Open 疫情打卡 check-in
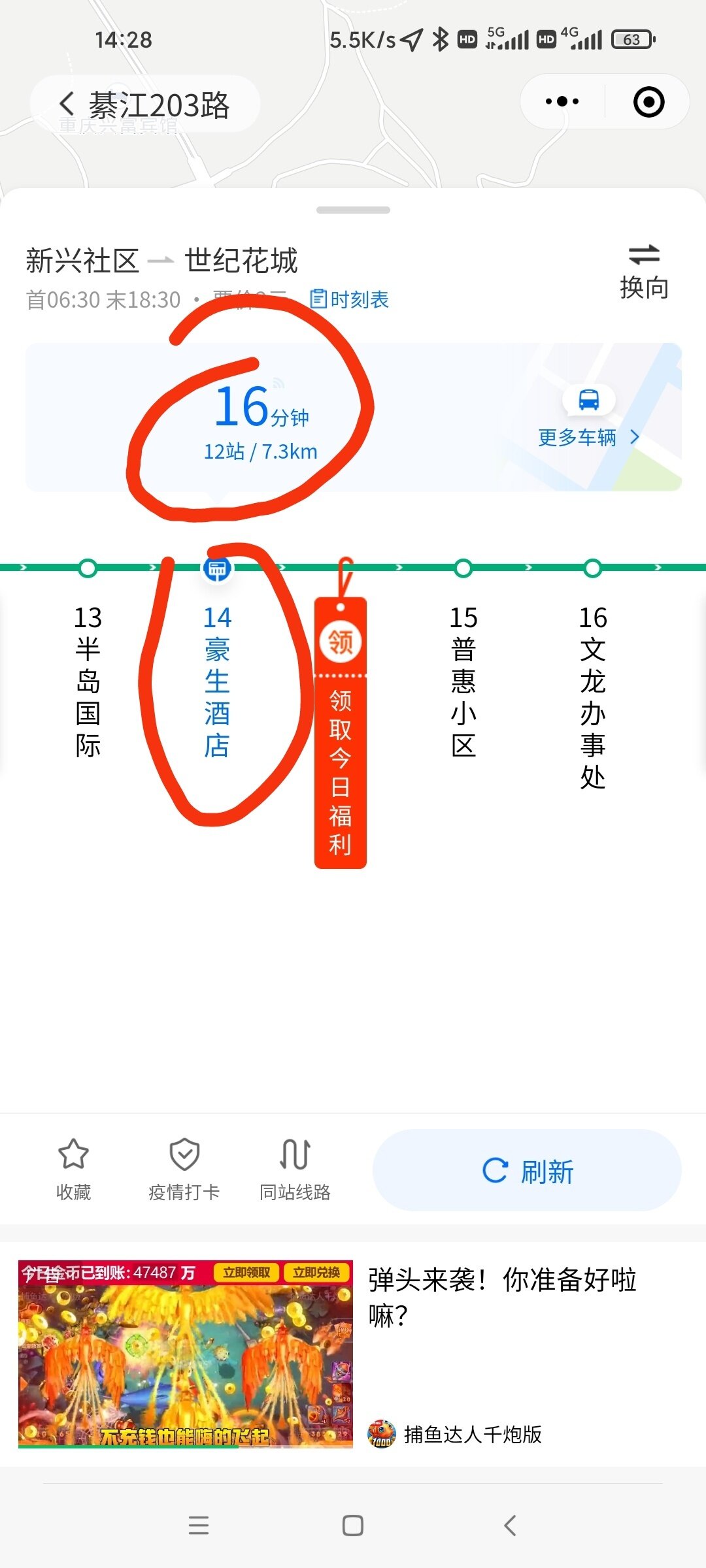 (x=184, y=1169)
